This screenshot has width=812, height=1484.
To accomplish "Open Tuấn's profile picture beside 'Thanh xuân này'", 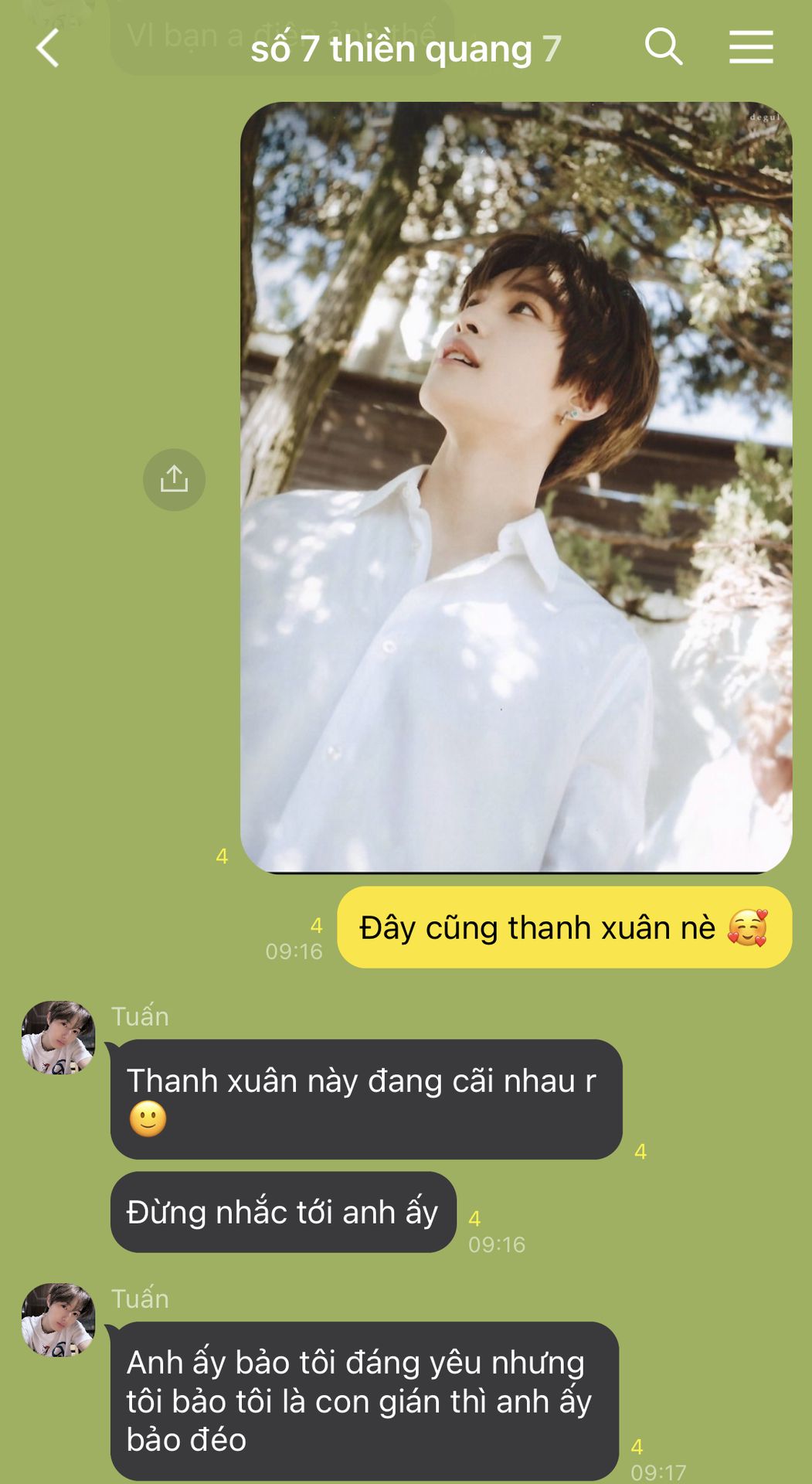I will pyautogui.click(x=58, y=1037).
